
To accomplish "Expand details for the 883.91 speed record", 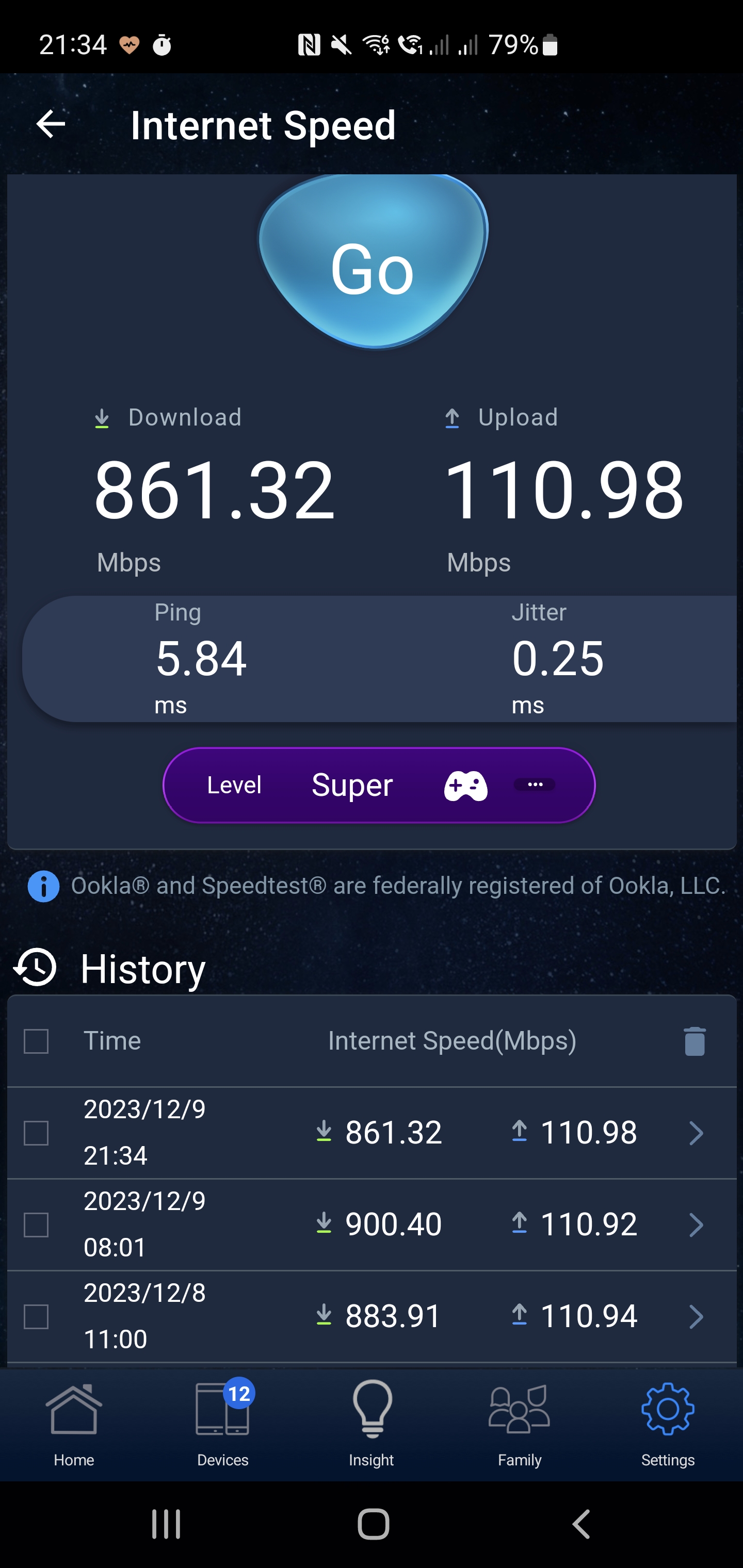I will [695, 1316].
